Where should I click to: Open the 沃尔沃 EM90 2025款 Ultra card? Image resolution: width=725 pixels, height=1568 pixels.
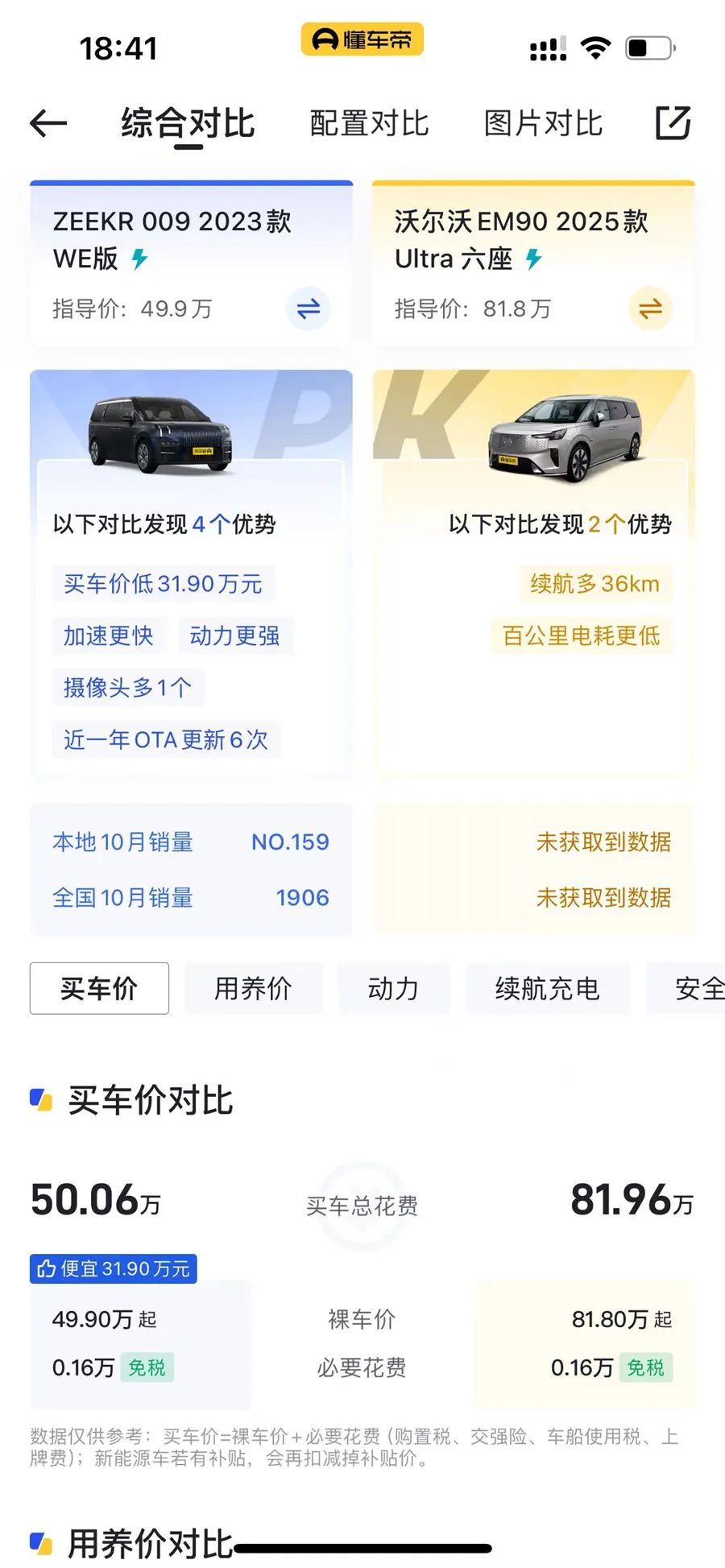point(520,239)
